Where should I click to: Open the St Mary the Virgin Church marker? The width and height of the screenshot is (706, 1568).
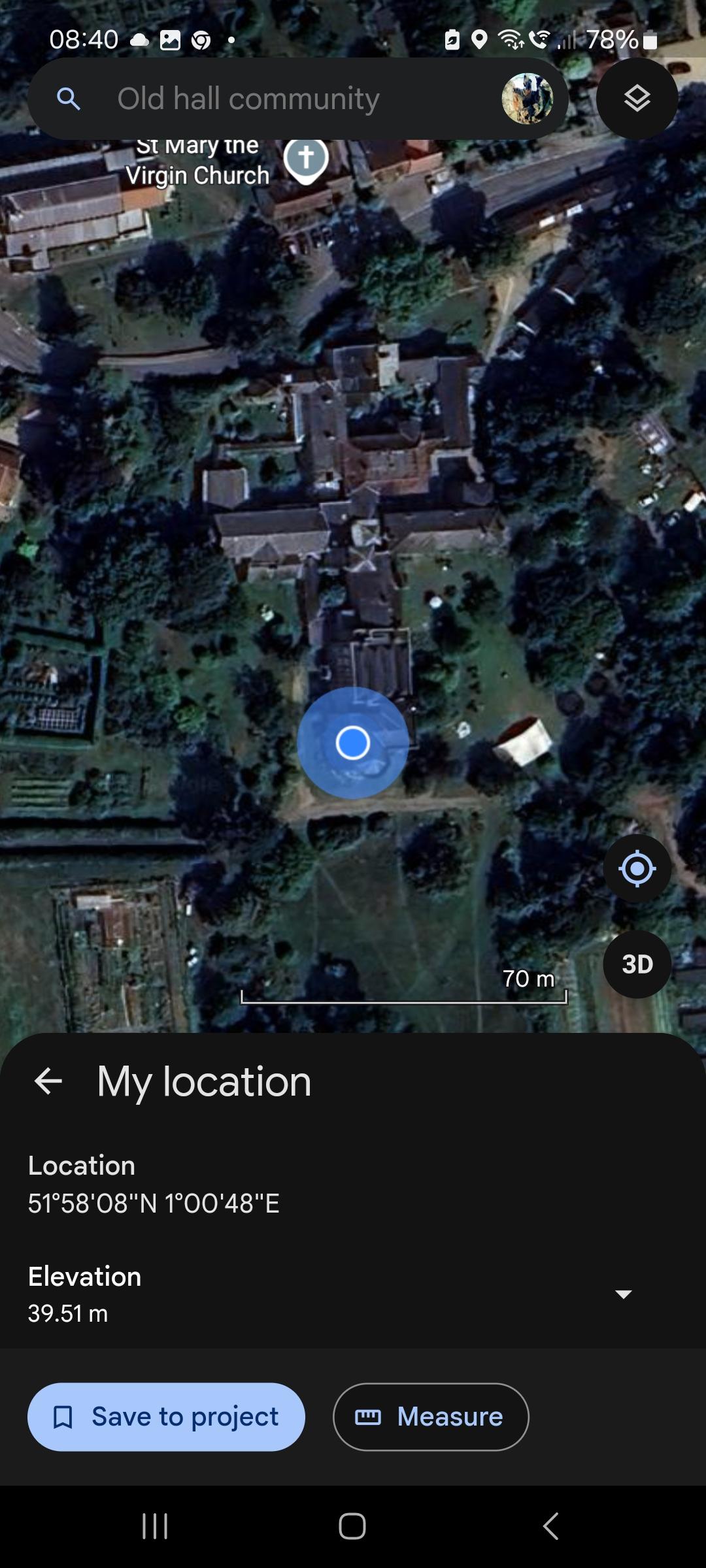click(306, 159)
